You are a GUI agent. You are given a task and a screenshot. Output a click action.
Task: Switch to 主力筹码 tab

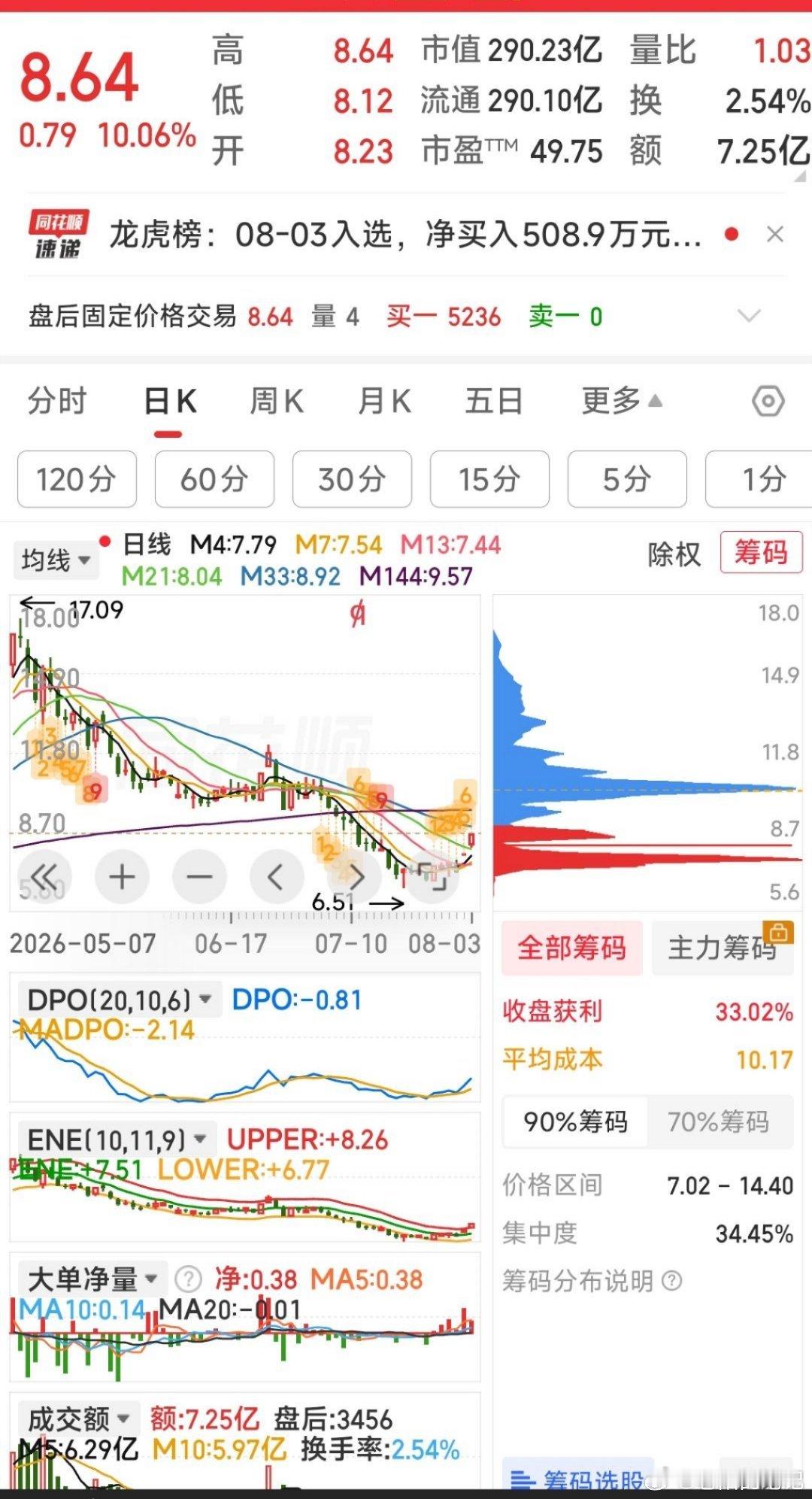coord(723,948)
